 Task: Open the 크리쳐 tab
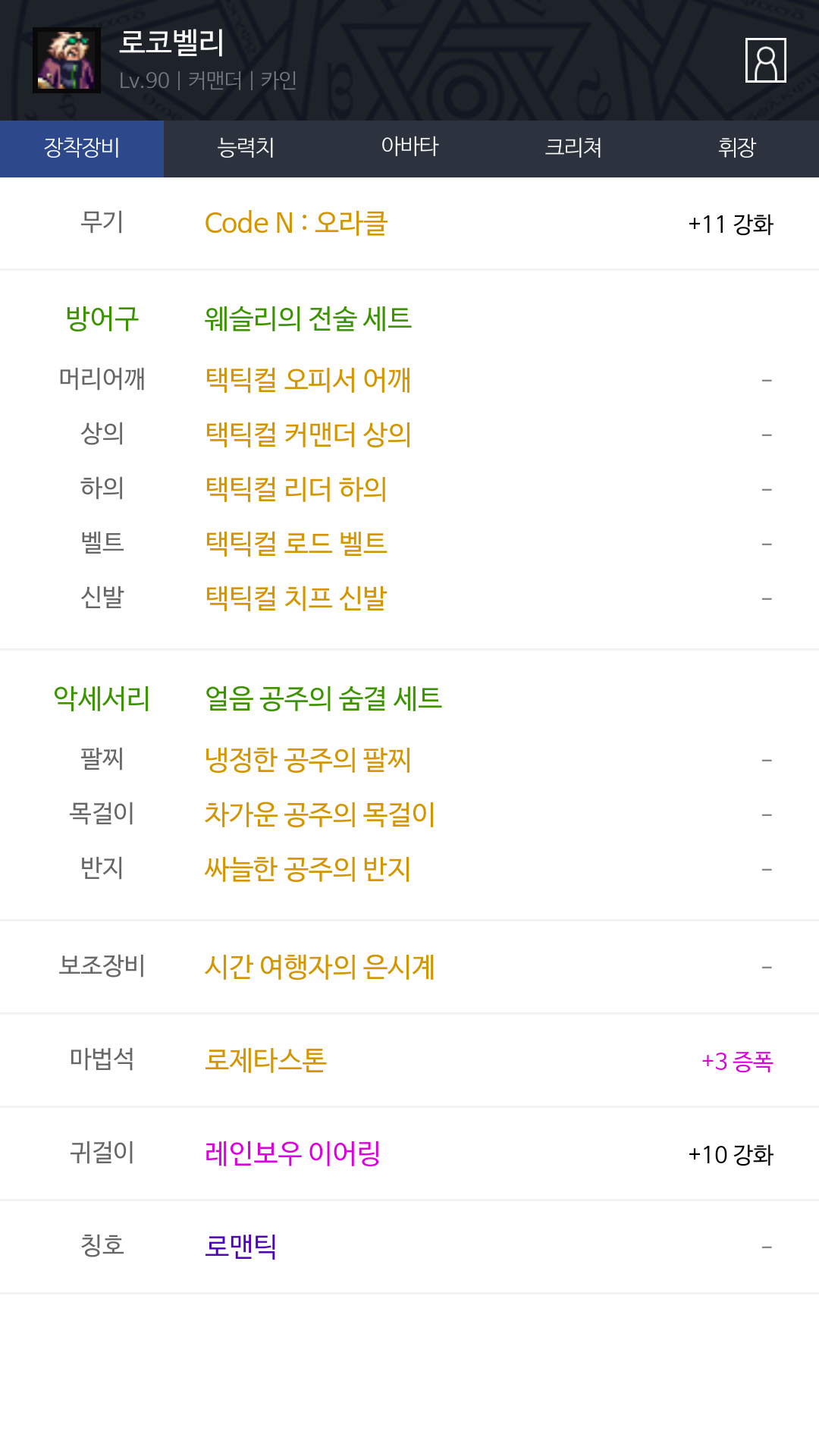(573, 147)
